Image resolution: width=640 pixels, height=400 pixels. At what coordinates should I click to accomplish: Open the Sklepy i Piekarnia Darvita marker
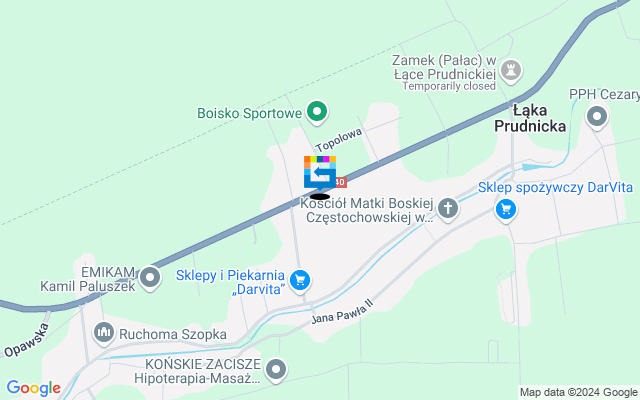(x=299, y=281)
